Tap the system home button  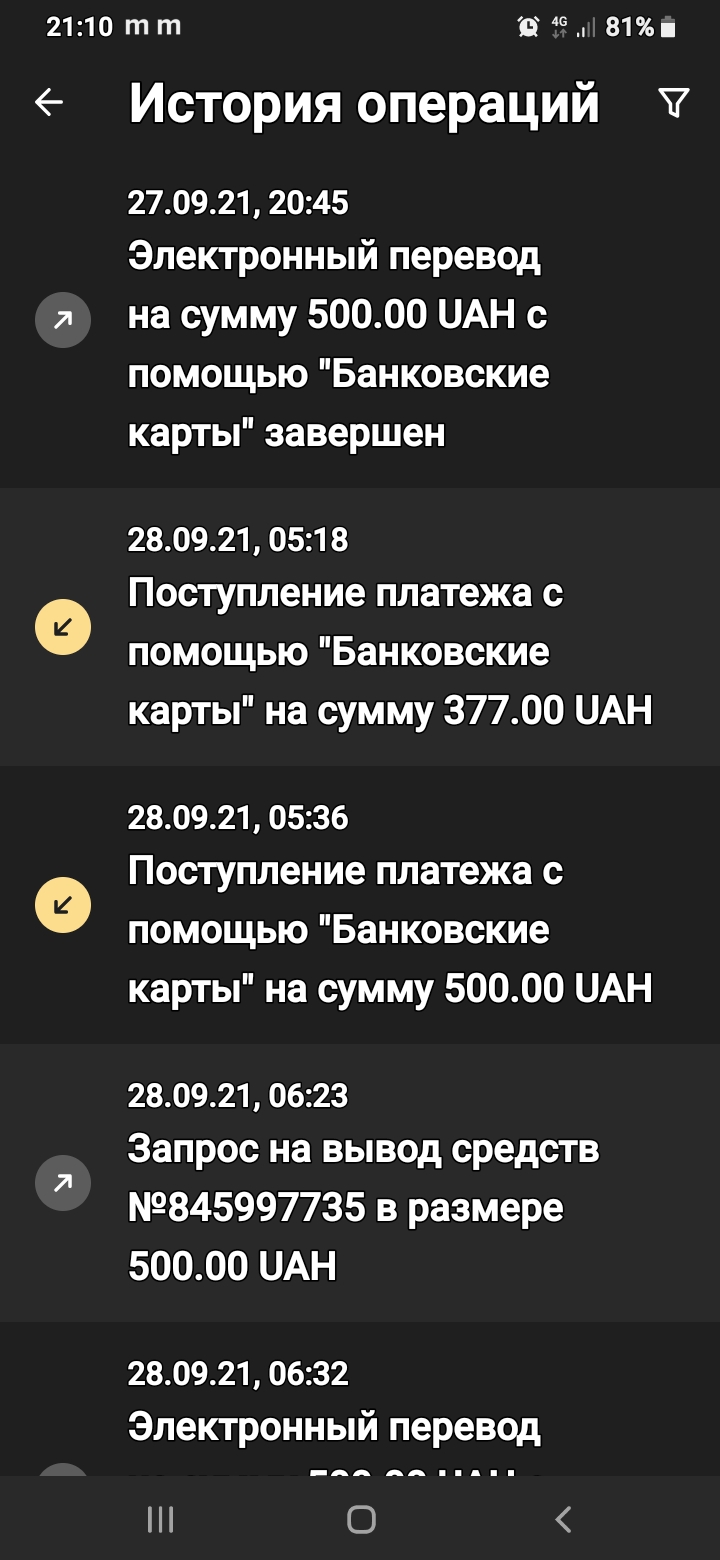(x=361, y=1520)
